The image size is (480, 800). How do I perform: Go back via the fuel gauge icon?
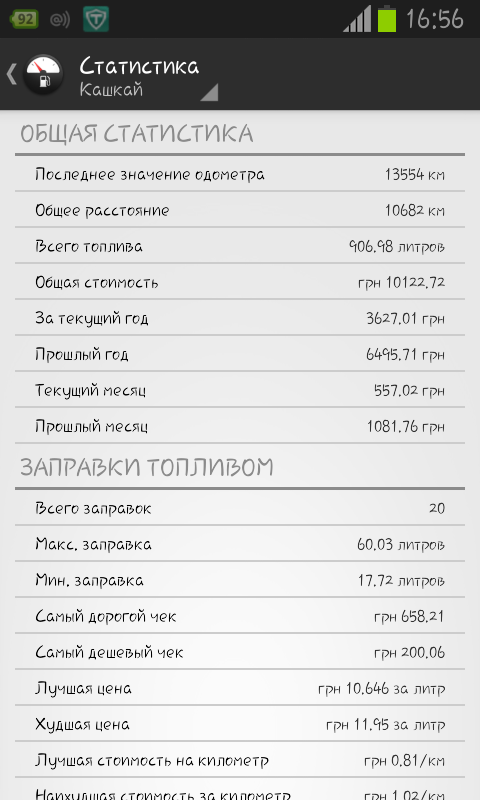coord(43,74)
